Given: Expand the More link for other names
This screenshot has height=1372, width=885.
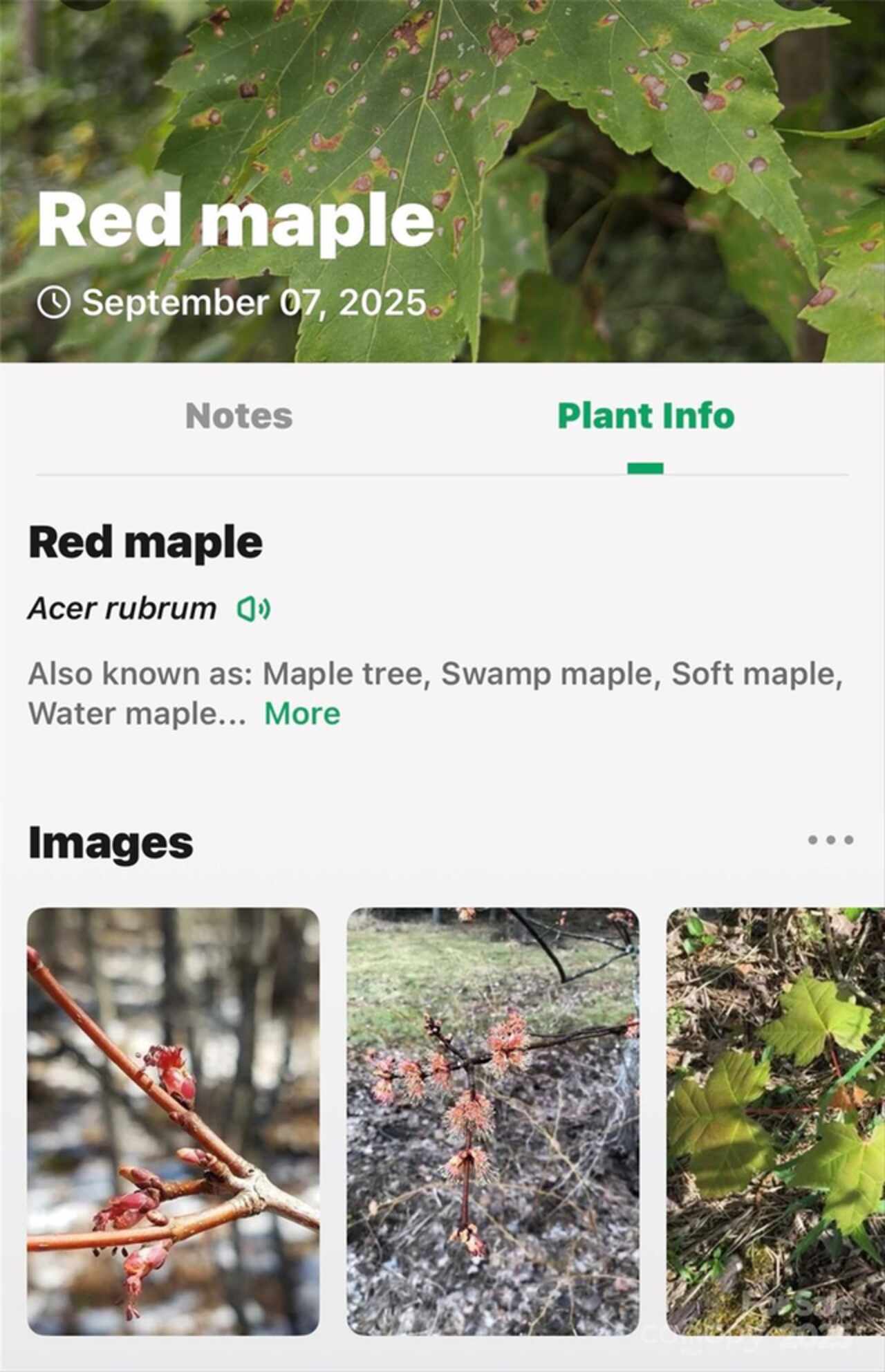Looking at the screenshot, I should pos(302,714).
